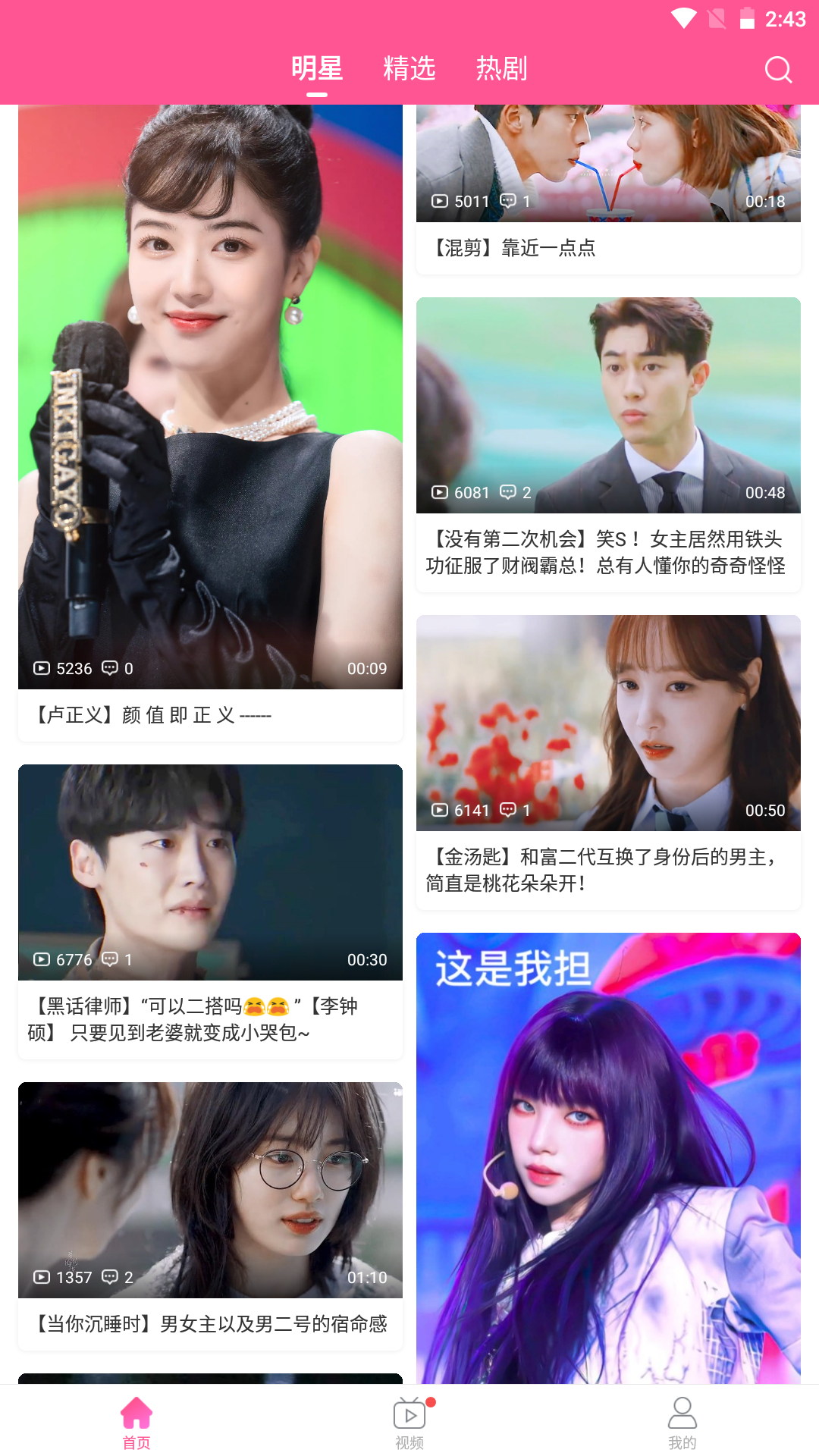Open the search icon
The image size is (819, 1456).
778,70
